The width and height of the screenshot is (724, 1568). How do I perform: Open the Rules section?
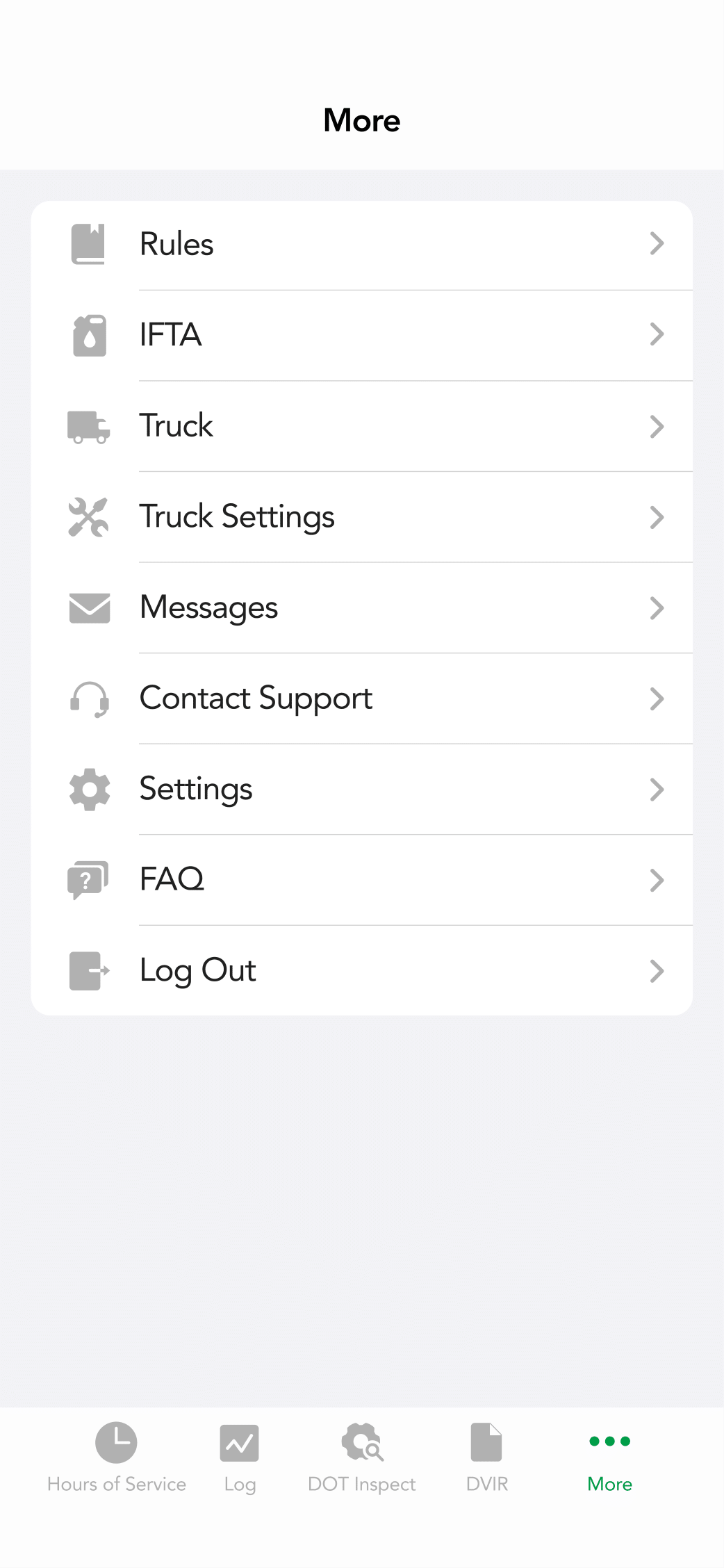point(361,245)
